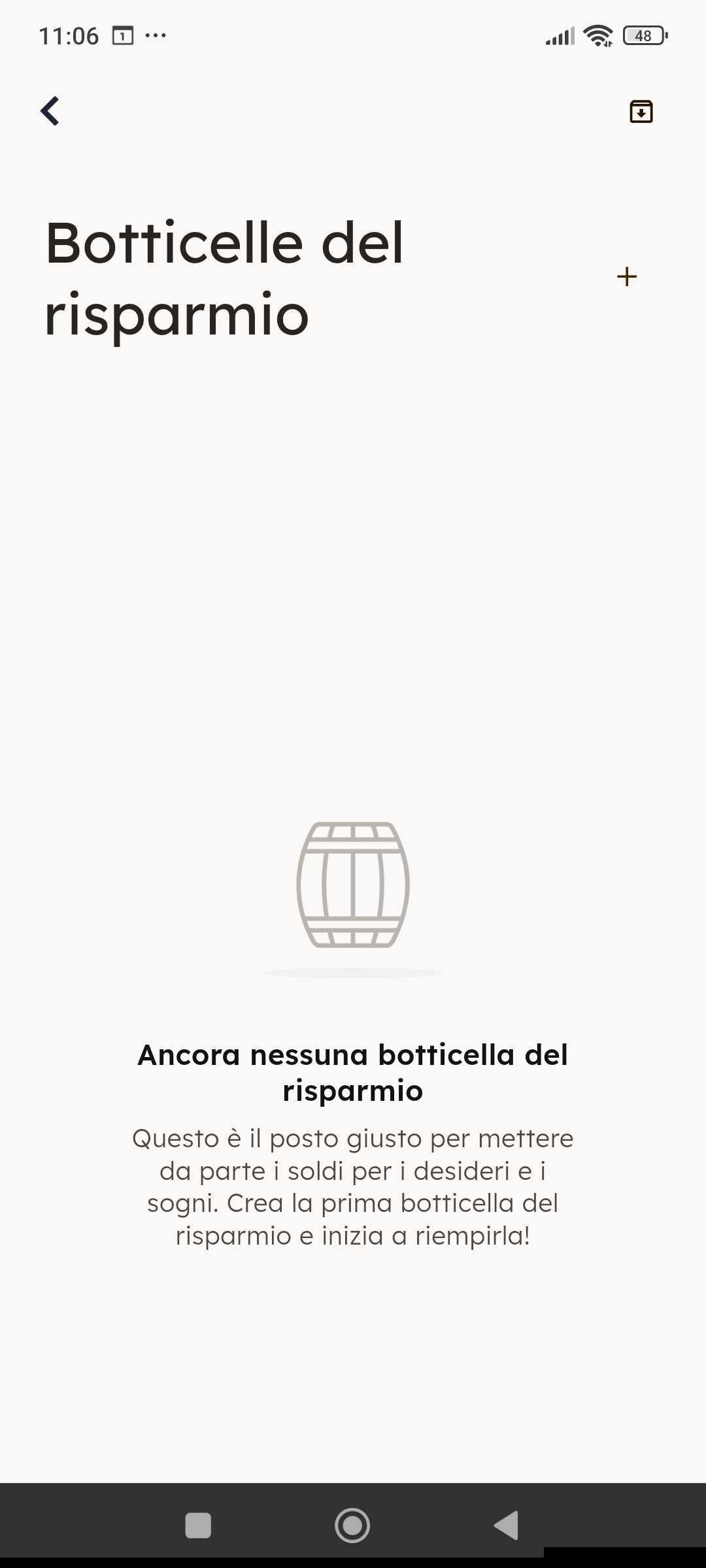The width and height of the screenshot is (706, 1568).
Task: Open the archive icon at top right
Action: click(x=641, y=111)
